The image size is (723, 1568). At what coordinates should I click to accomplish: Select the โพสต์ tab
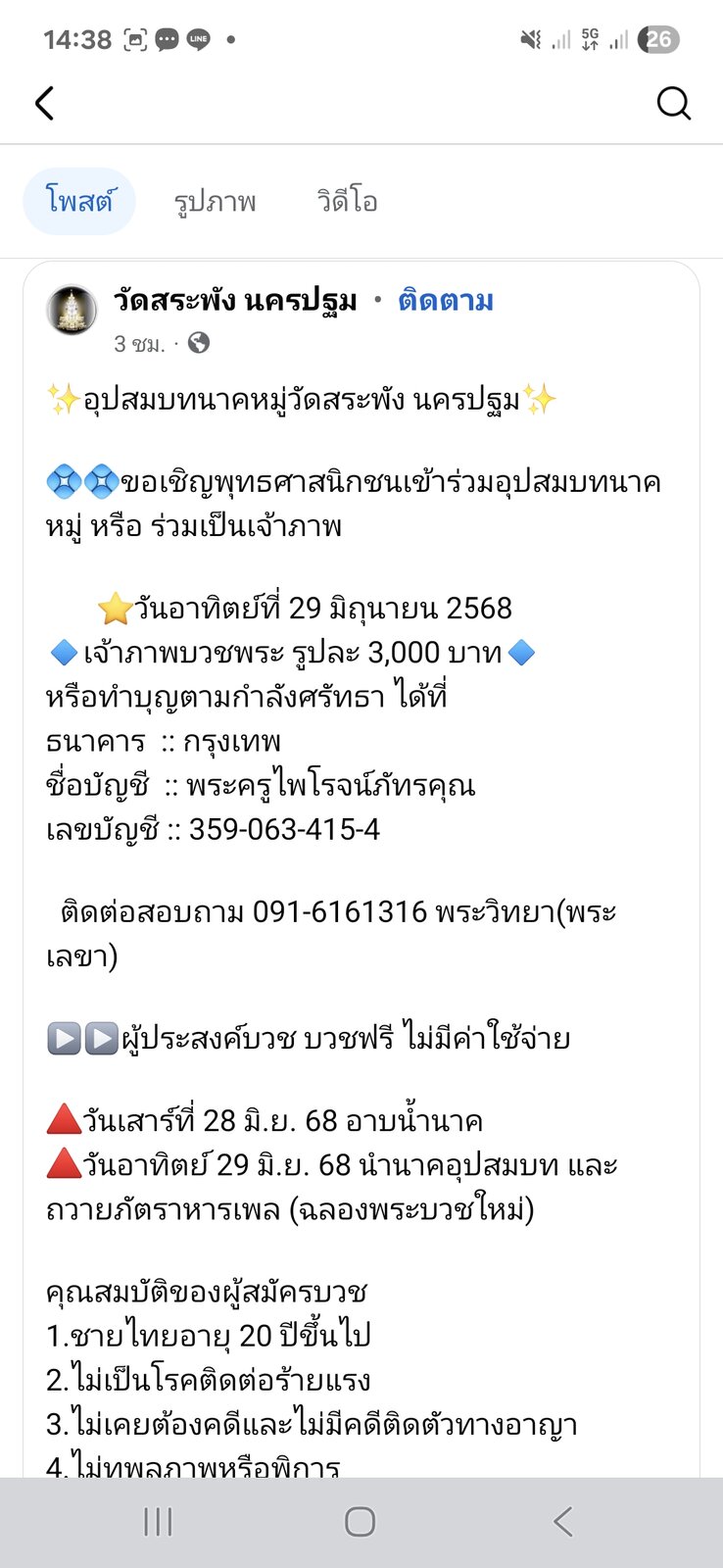click(x=79, y=201)
